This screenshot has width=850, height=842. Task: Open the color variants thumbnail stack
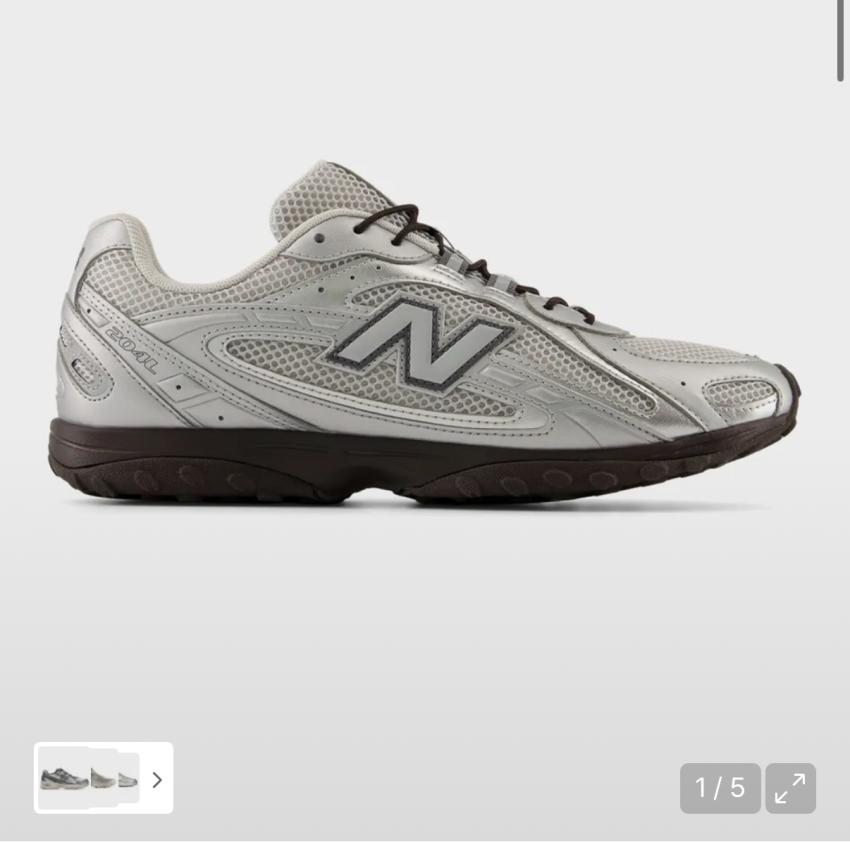point(88,778)
